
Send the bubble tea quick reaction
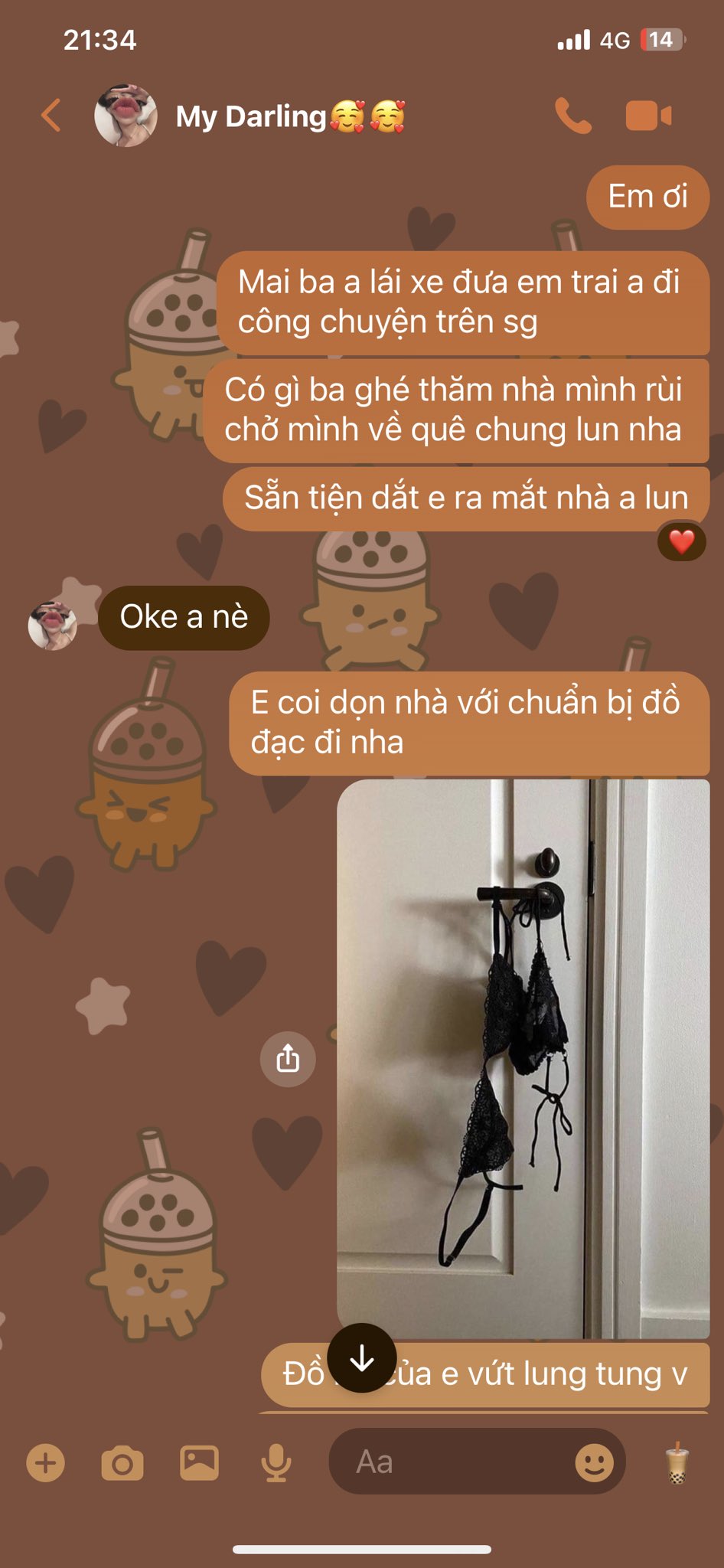tap(677, 1463)
